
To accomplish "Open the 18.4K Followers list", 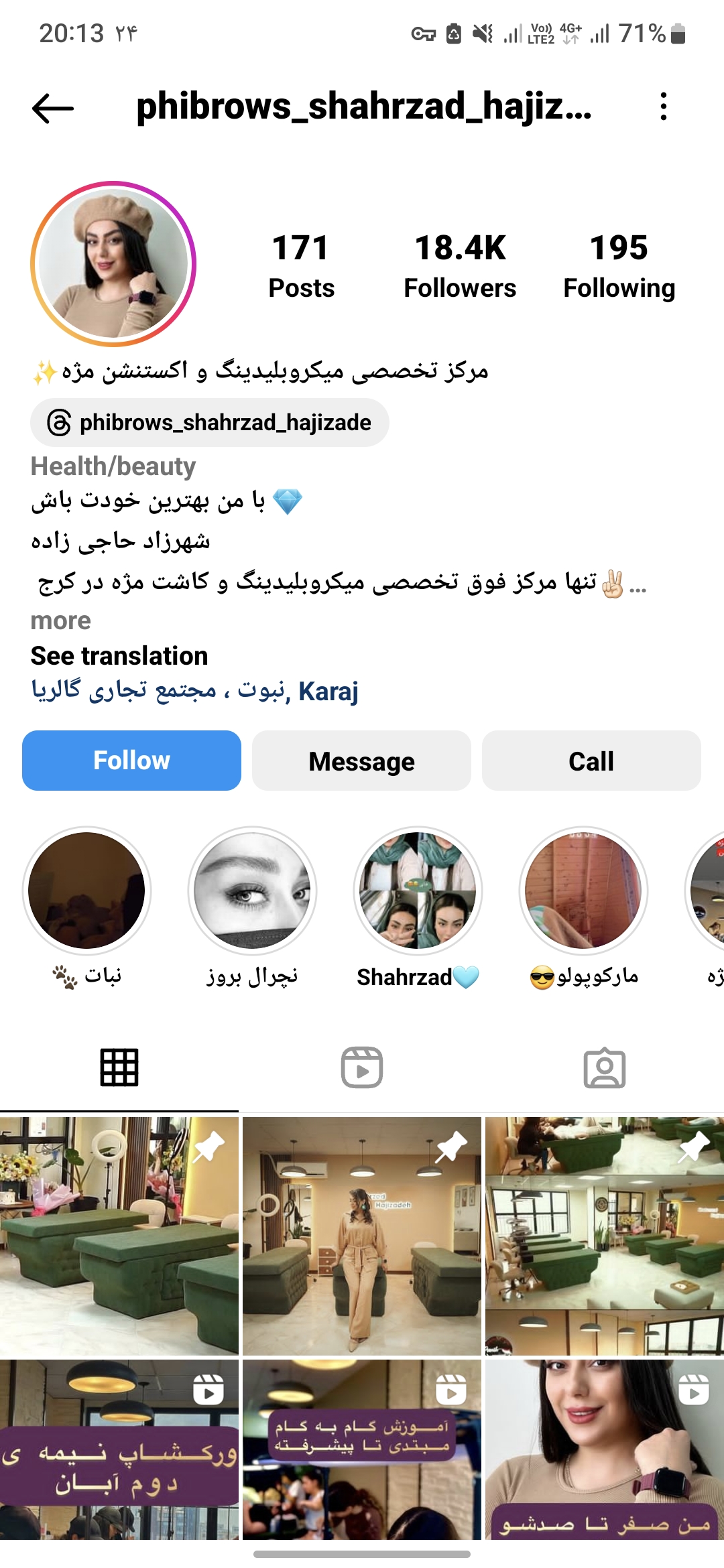I will 460,266.
